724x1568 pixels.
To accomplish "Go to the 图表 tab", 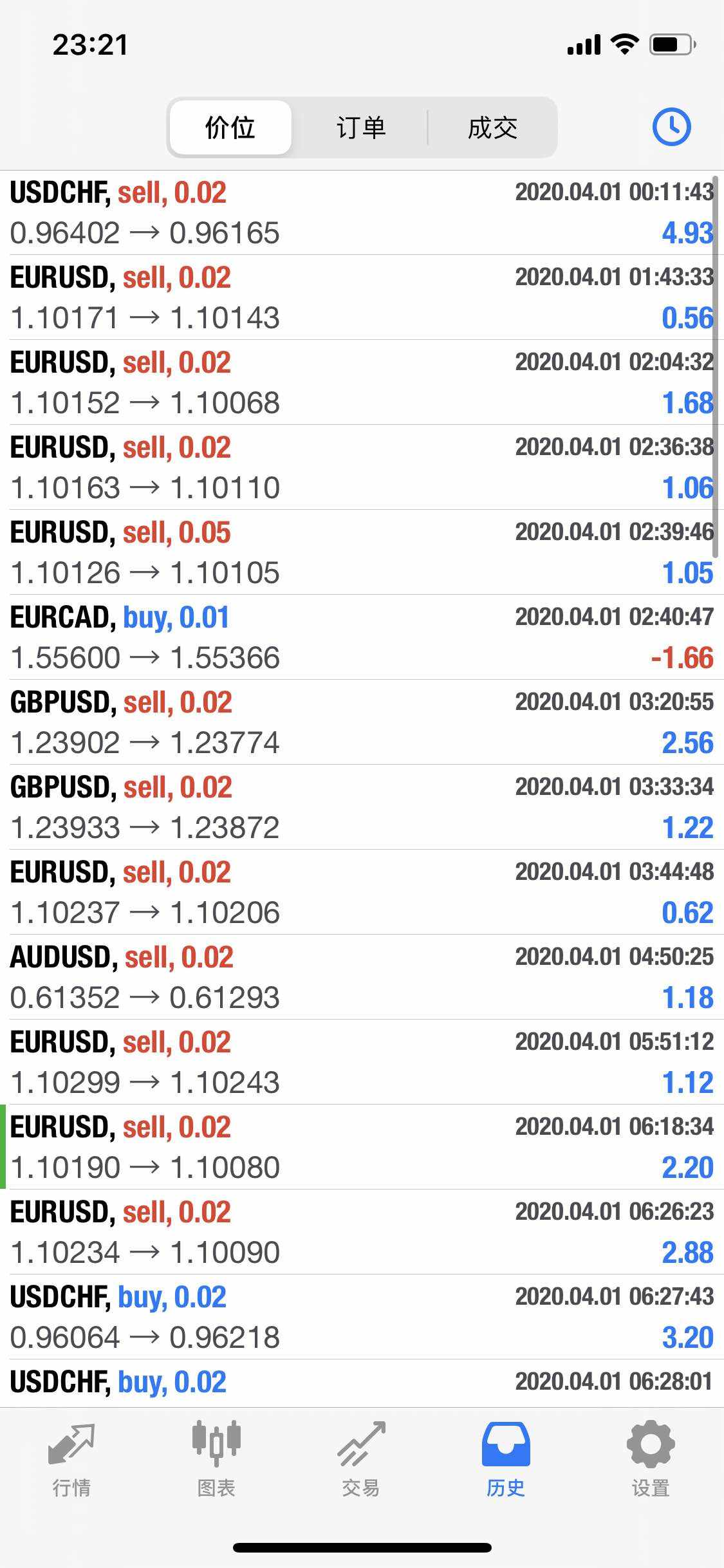I will point(216,1459).
